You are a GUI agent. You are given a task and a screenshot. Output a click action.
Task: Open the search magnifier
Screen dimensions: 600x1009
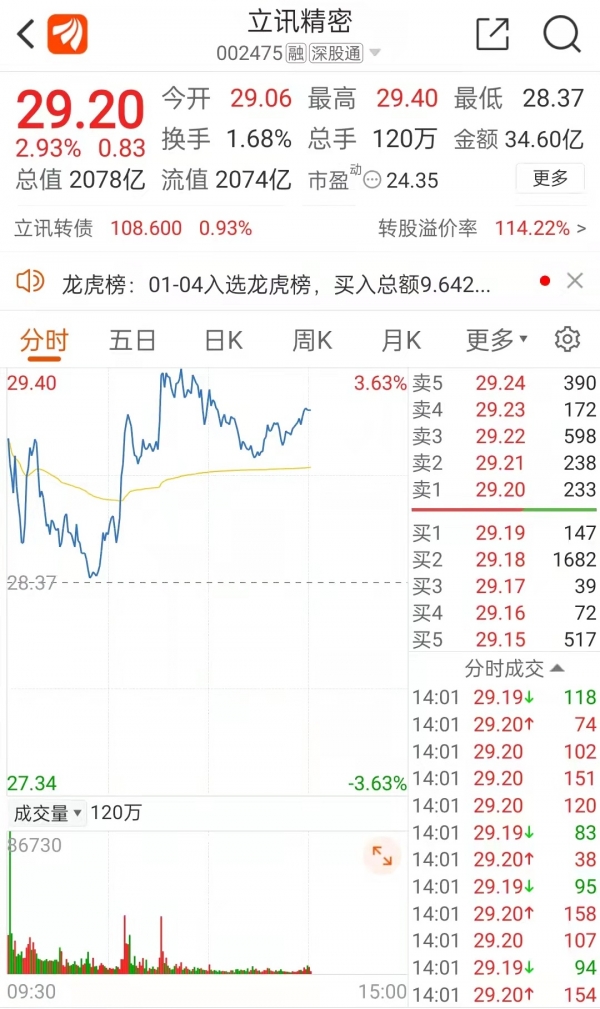[x=562, y=33]
